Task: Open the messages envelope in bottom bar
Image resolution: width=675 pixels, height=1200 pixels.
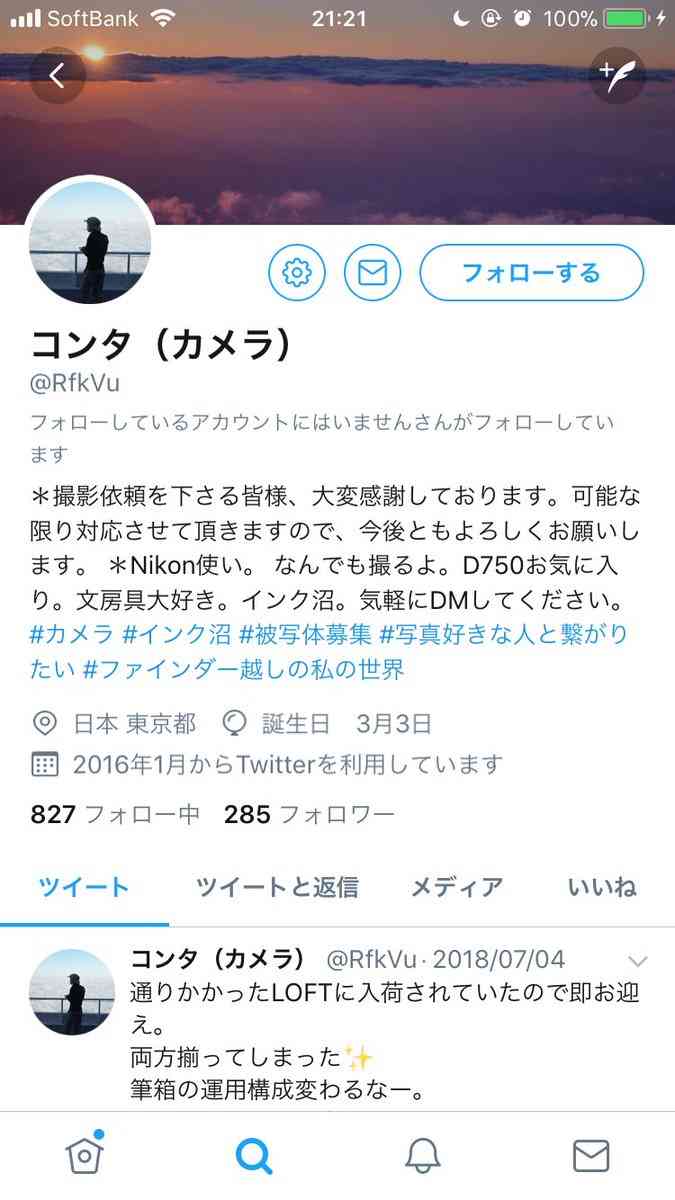Action: (x=591, y=1156)
